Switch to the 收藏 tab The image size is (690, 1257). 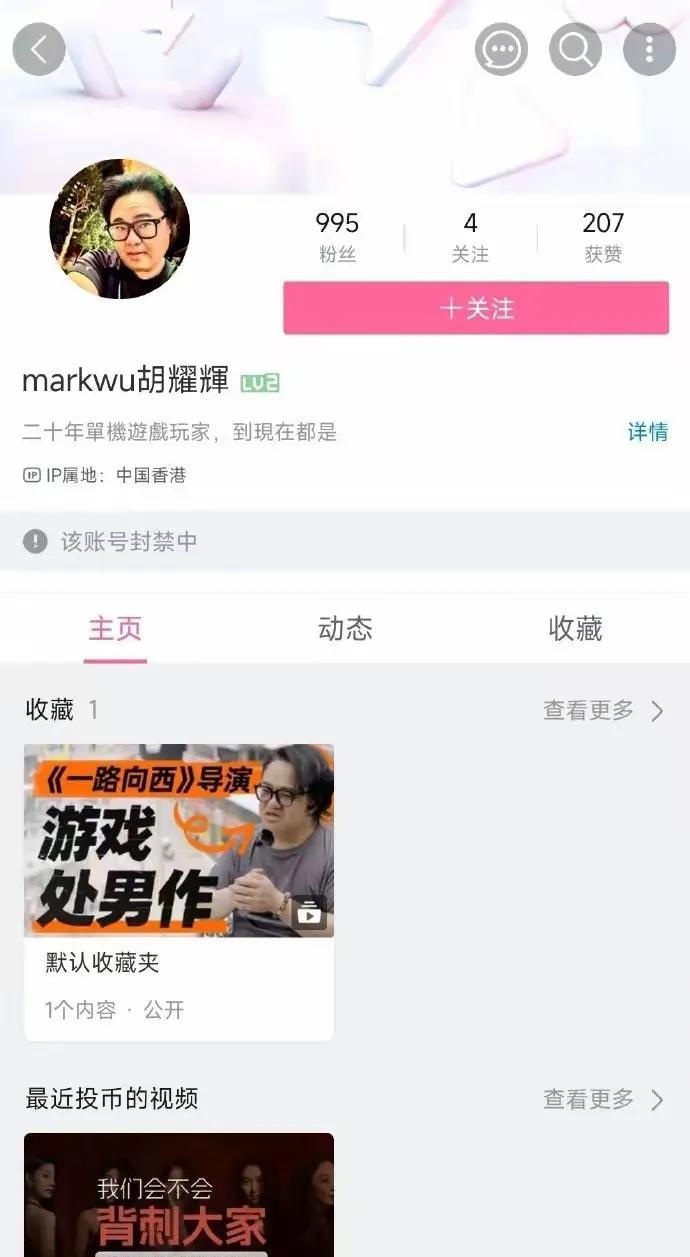pos(575,628)
